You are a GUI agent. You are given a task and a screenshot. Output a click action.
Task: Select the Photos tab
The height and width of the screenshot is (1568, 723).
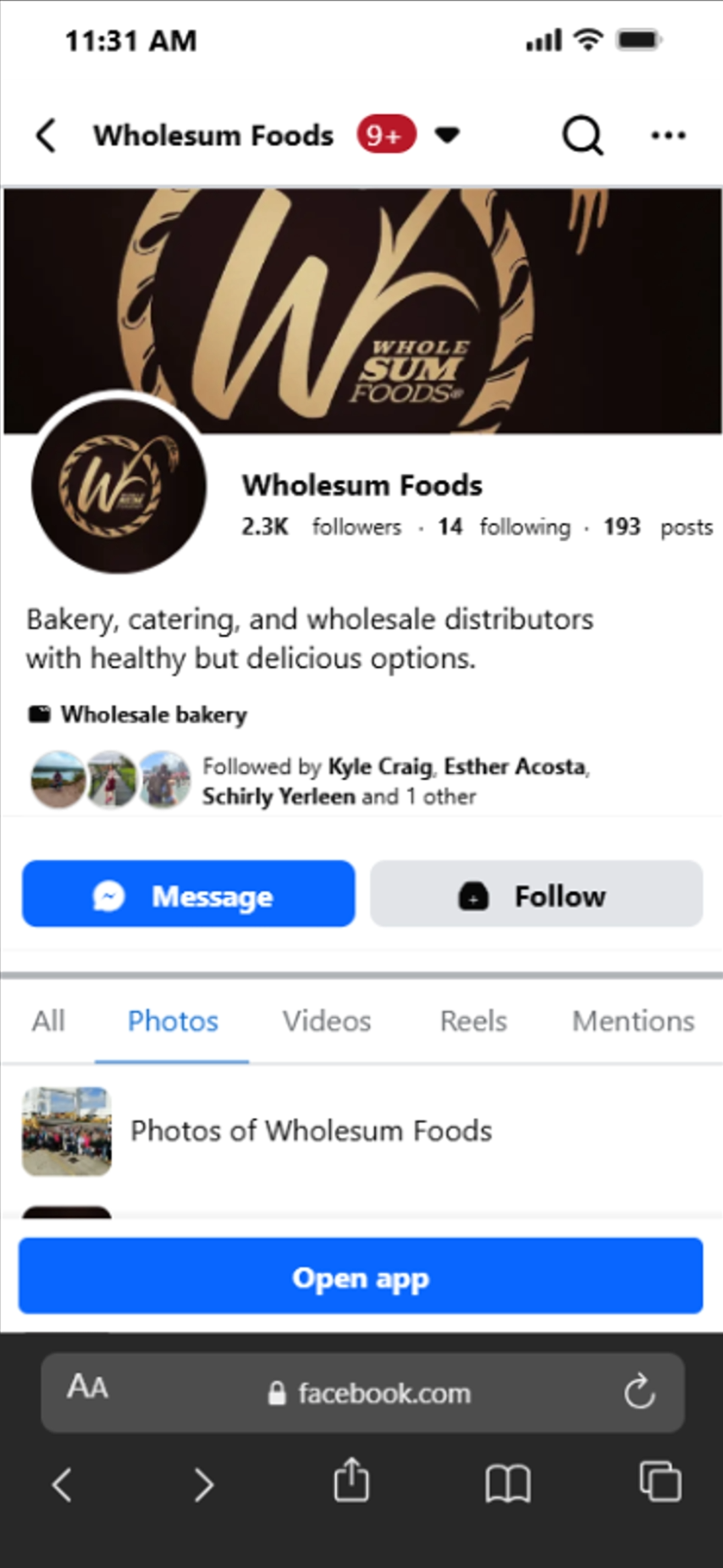pos(173,1021)
